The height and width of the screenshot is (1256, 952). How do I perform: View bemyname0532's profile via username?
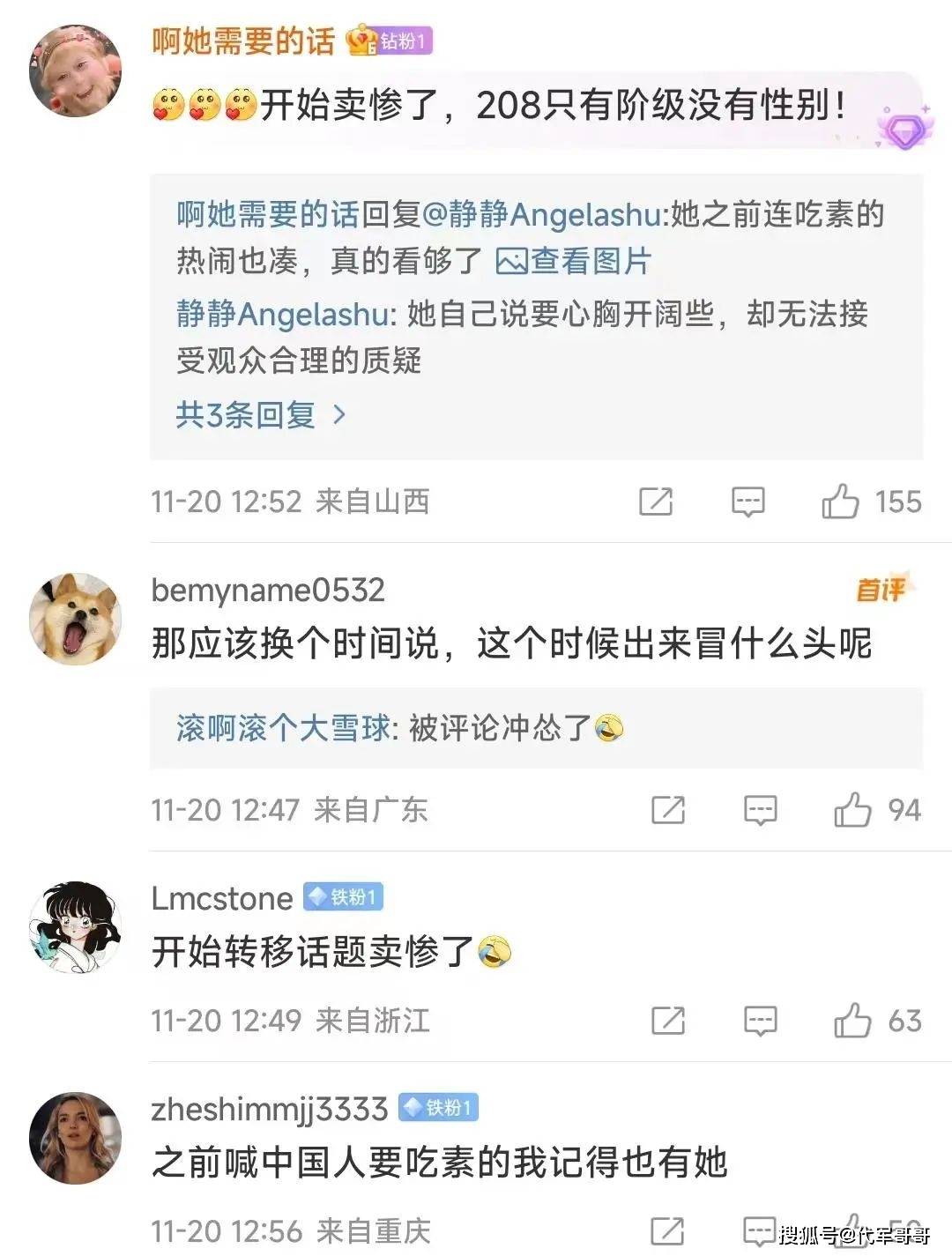click(x=268, y=590)
